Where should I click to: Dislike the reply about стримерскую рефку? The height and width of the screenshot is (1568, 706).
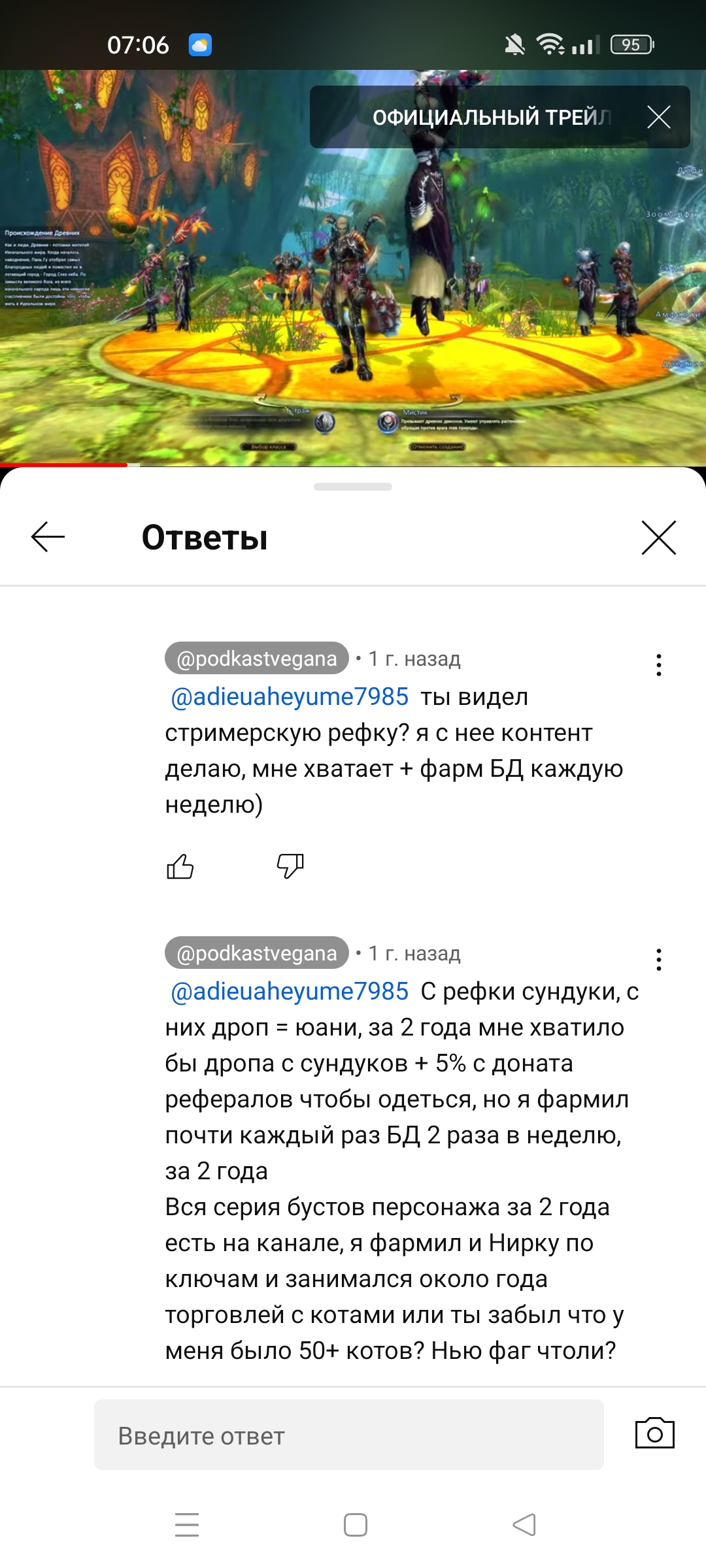pyautogui.click(x=290, y=867)
